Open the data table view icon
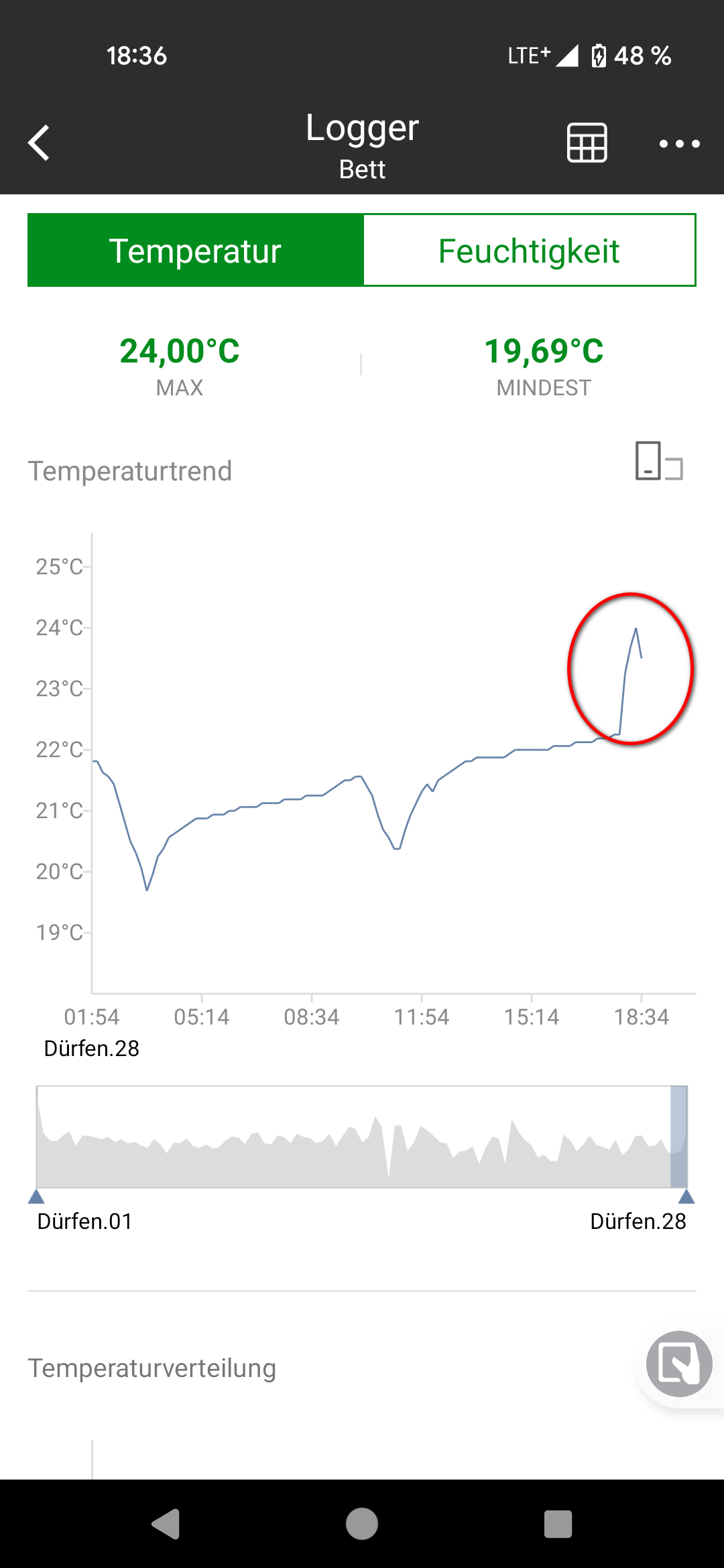This screenshot has width=724, height=1568. (587, 143)
